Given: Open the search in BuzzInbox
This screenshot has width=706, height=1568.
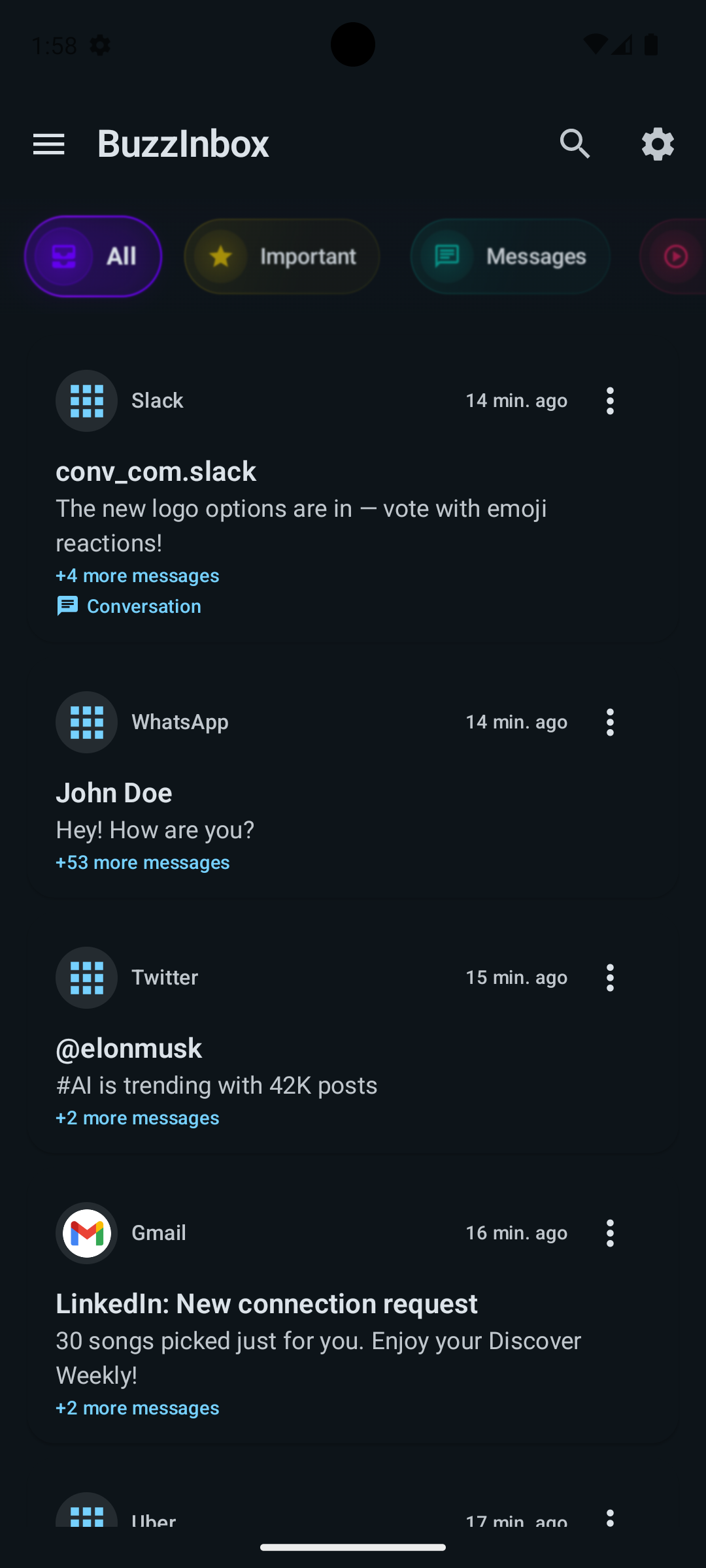Looking at the screenshot, I should (575, 143).
